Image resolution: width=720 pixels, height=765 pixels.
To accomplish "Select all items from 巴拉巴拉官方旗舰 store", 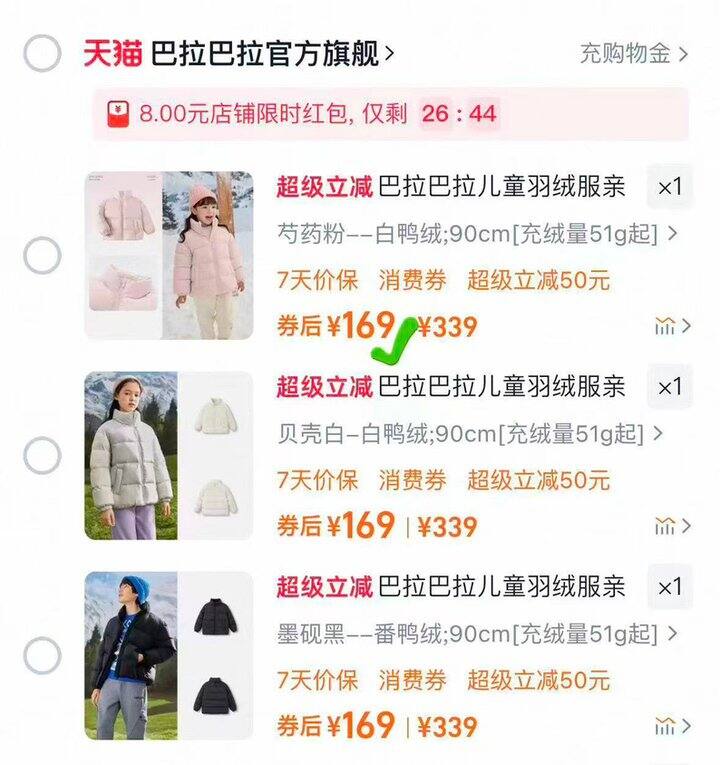I will [x=42, y=53].
